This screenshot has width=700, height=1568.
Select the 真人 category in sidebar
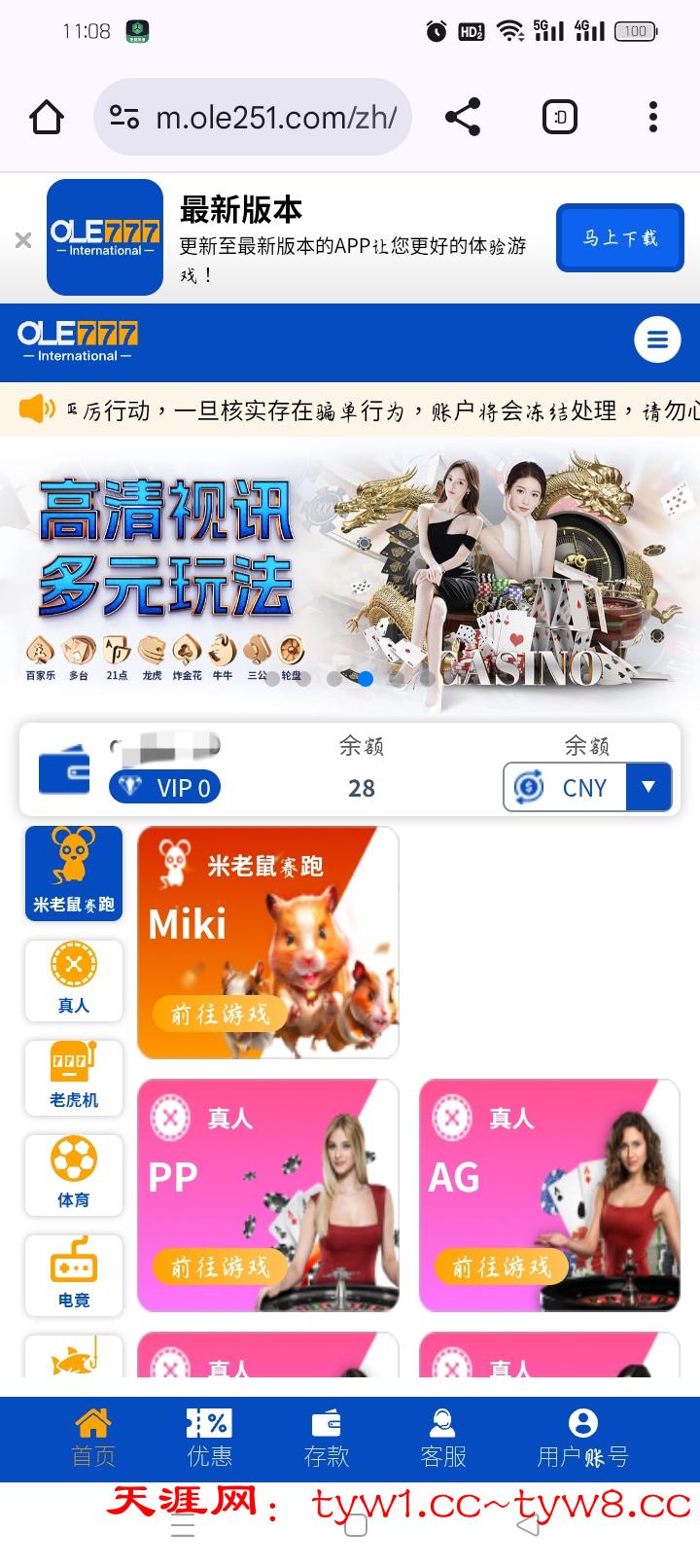click(74, 980)
